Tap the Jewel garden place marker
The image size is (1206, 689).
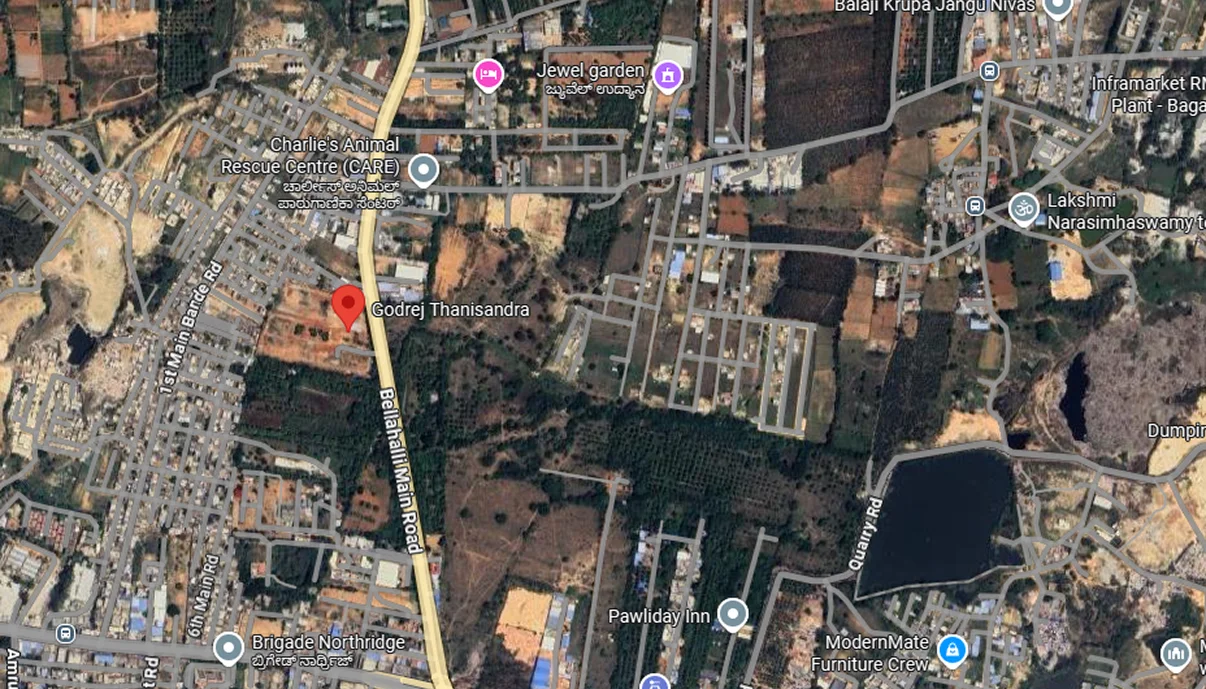667,74
